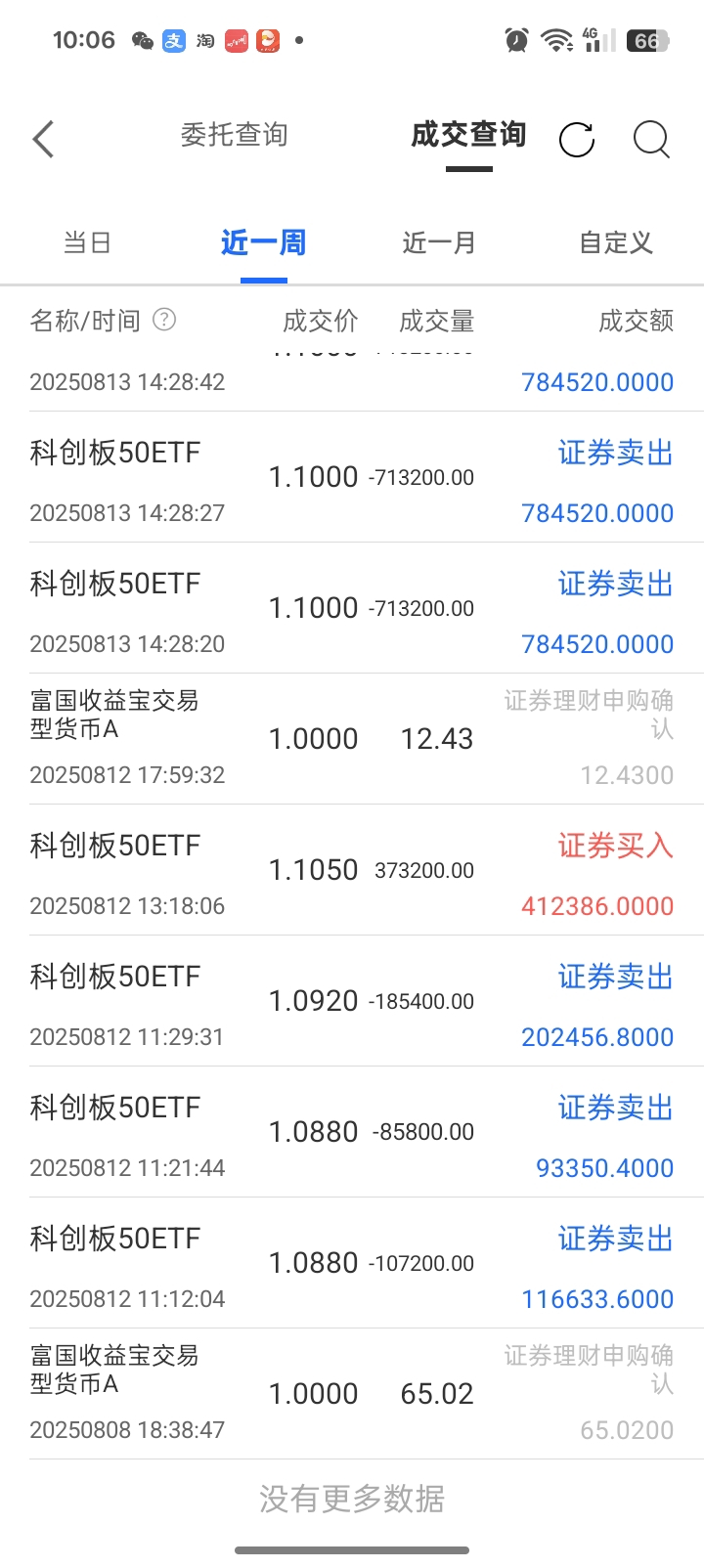View the 富国收益宝 record from 20250812

point(352,739)
